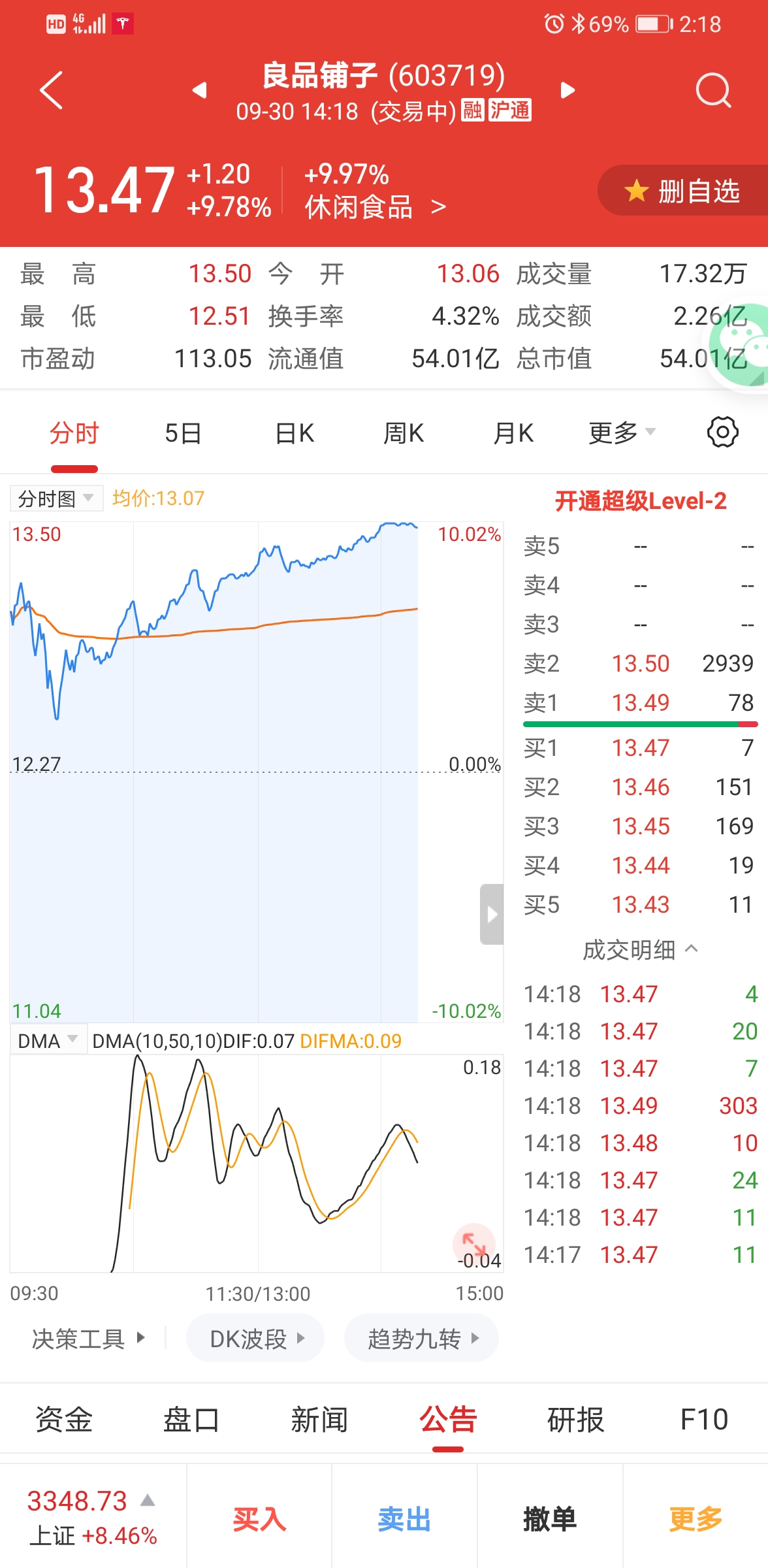Switch to the 5日 chart tab
The height and width of the screenshot is (1568, 768).
click(x=183, y=433)
